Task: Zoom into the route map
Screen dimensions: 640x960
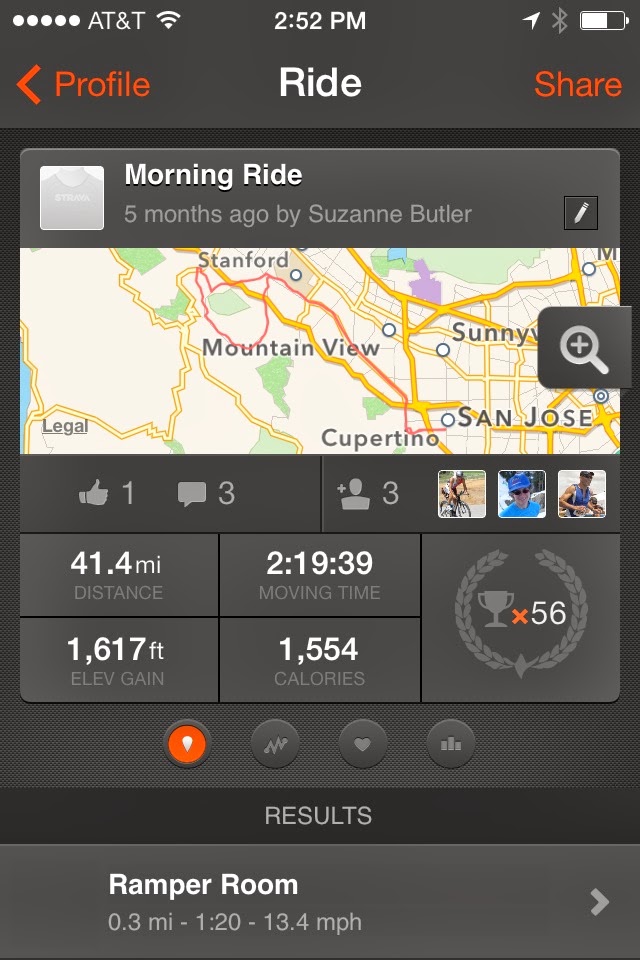Action: pos(584,348)
